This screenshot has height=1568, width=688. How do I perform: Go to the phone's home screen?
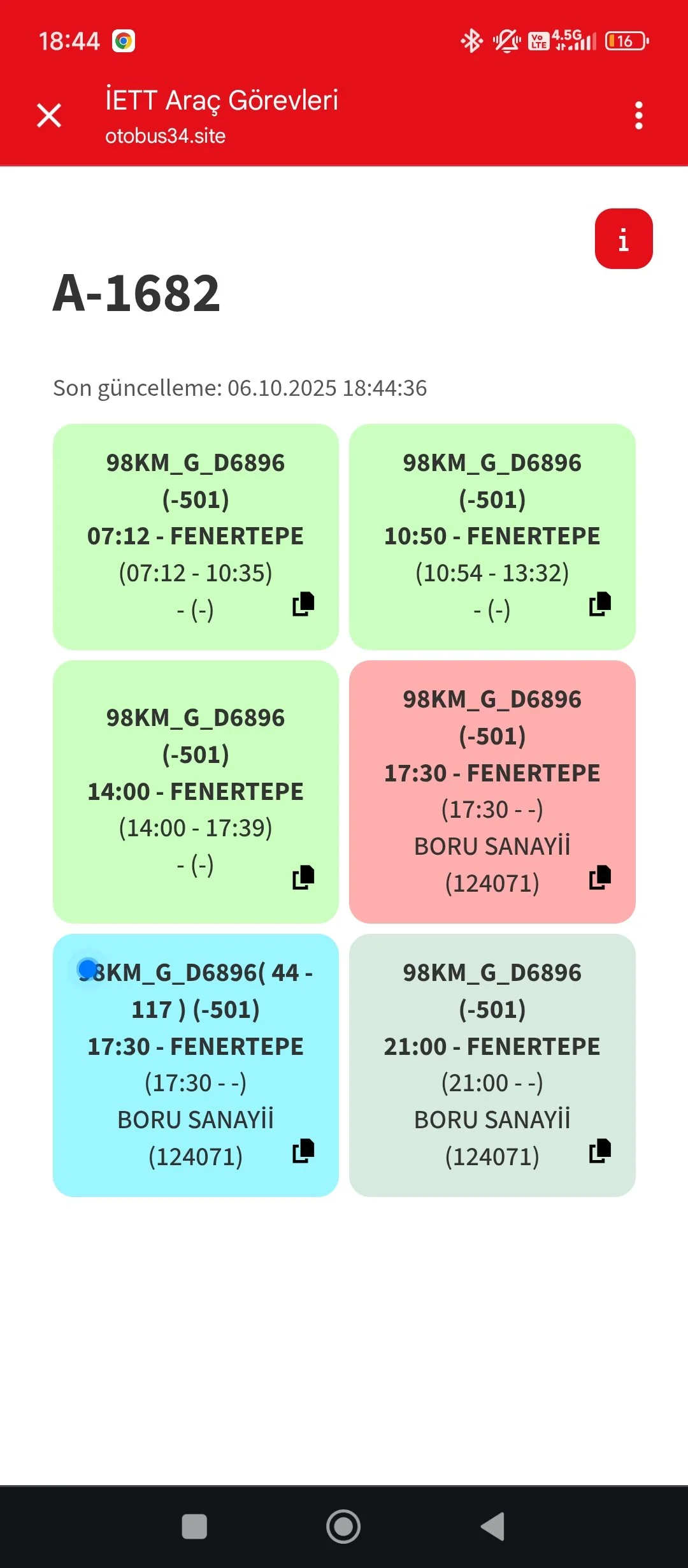coord(343,1527)
